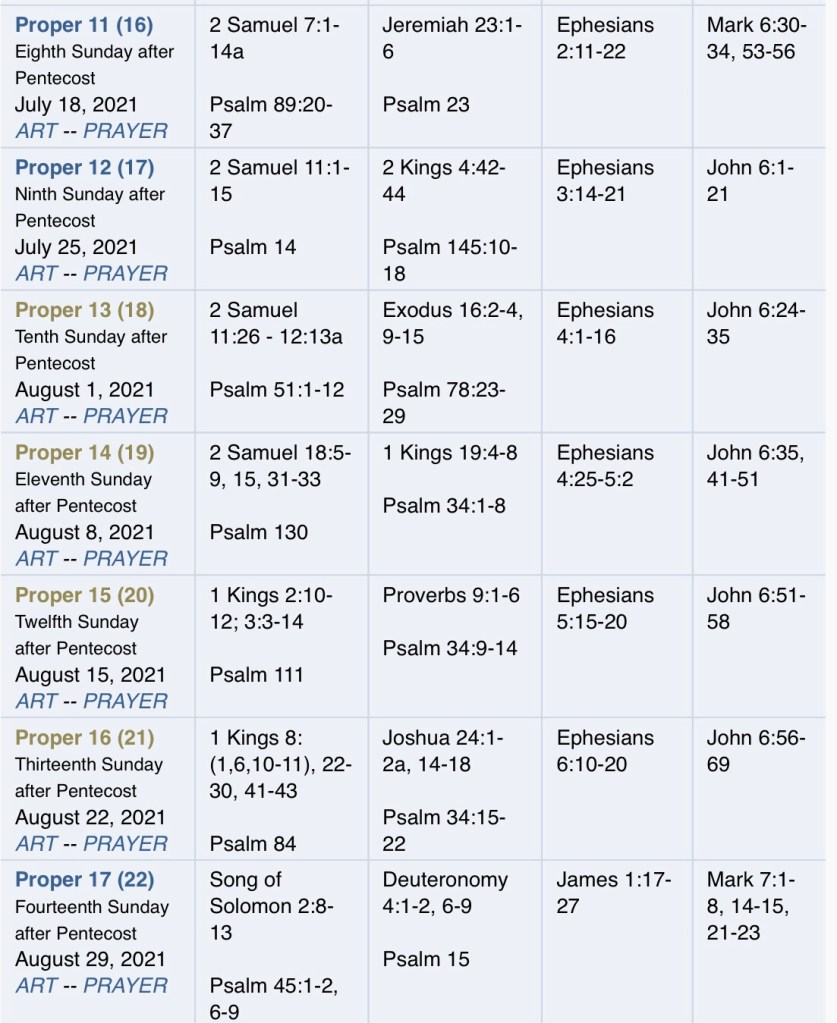Open the Proper 16 (21) link
The image size is (837, 1023).
click(x=84, y=738)
